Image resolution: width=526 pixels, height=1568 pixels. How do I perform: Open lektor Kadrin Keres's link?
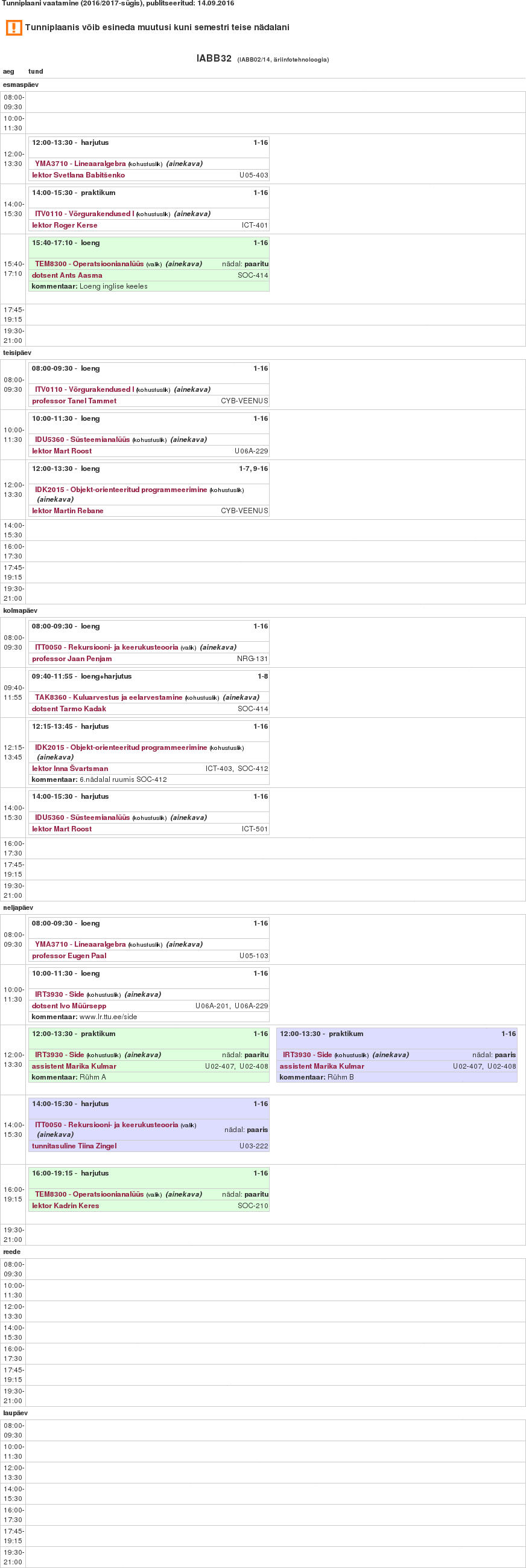(x=65, y=1205)
